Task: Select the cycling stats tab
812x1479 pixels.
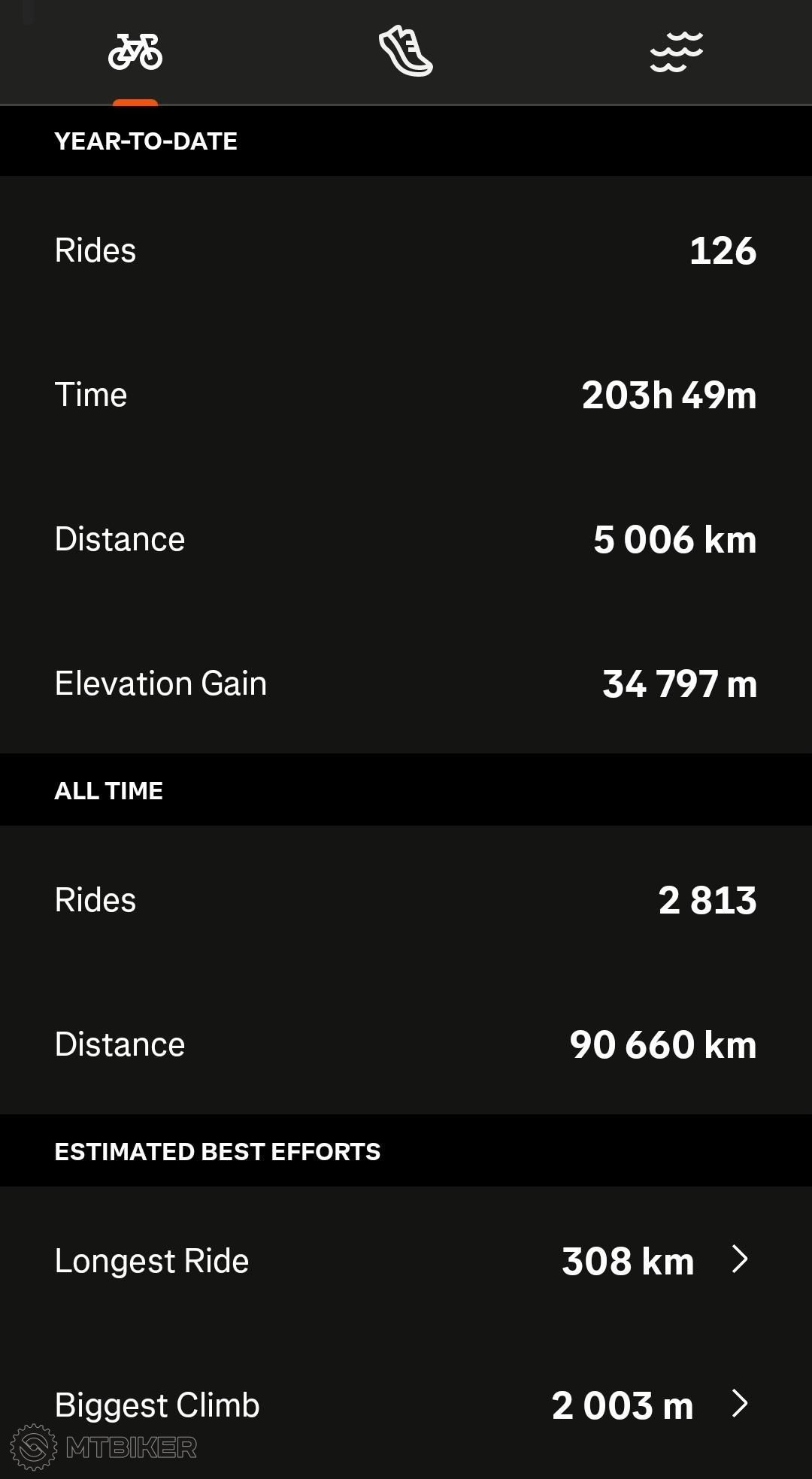Action: [135, 52]
